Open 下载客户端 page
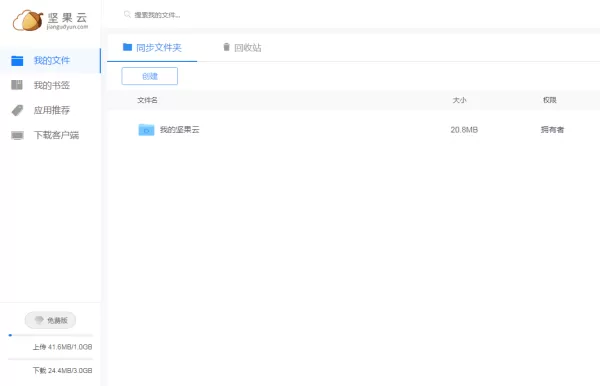600x386 pixels. pos(50,135)
